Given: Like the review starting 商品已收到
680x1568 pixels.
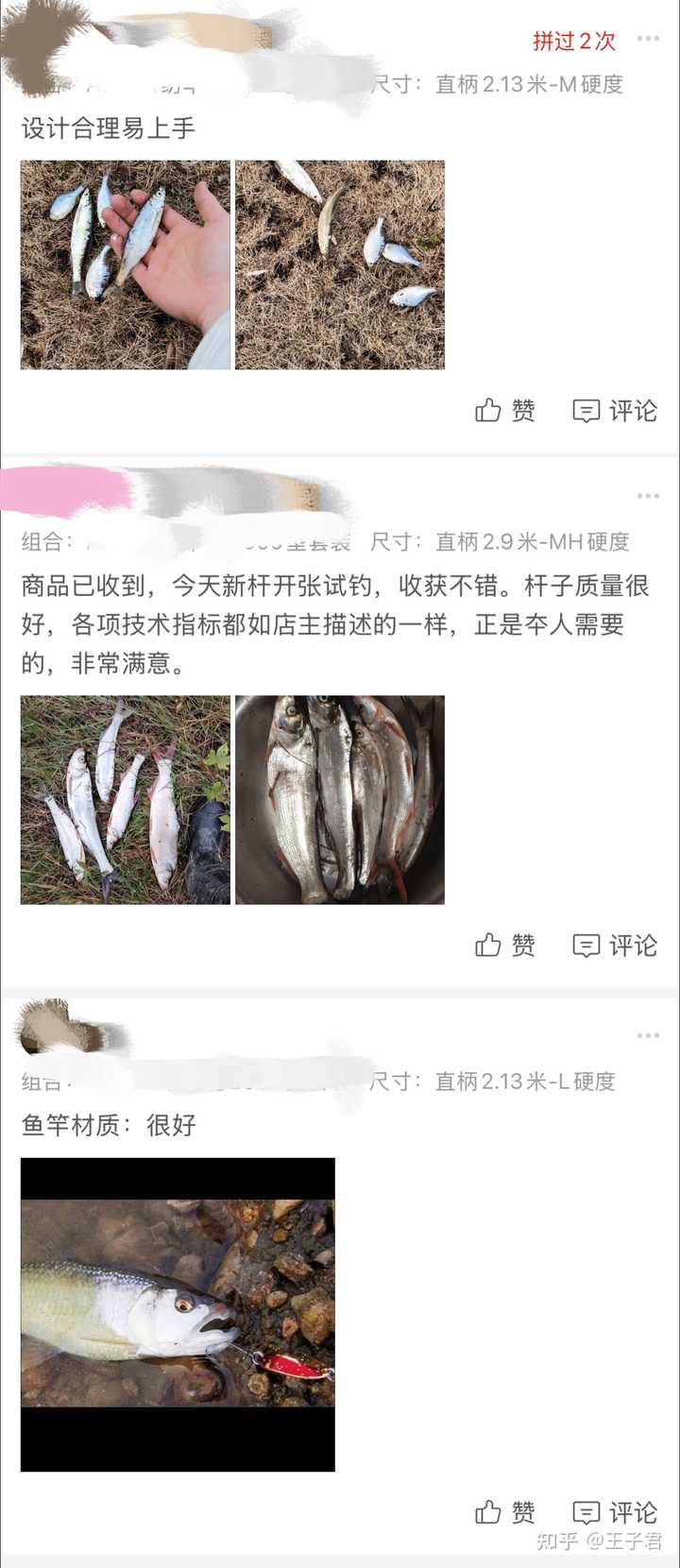Looking at the screenshot, I should [505, 946].
